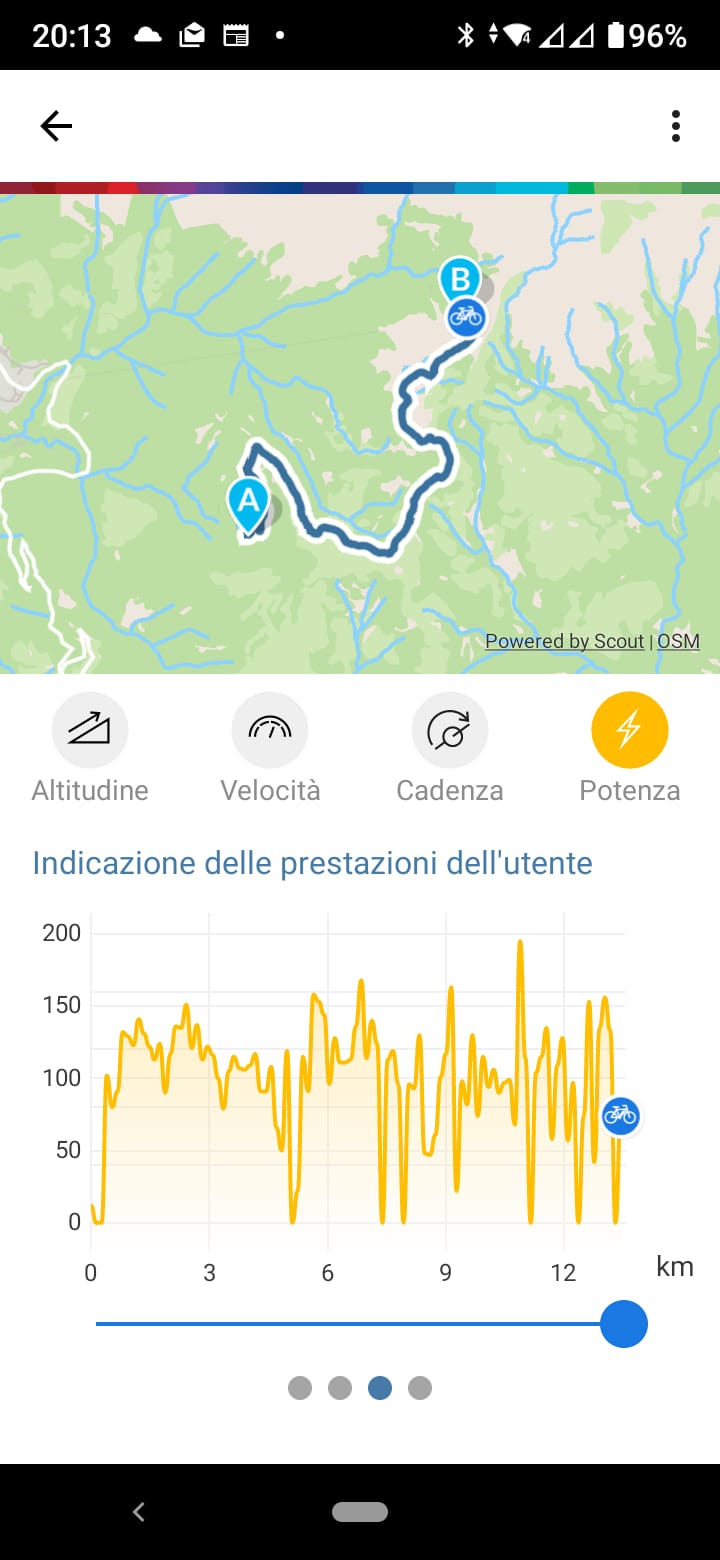
Task: Tap start marker A on the map
Action: [247, 502]
